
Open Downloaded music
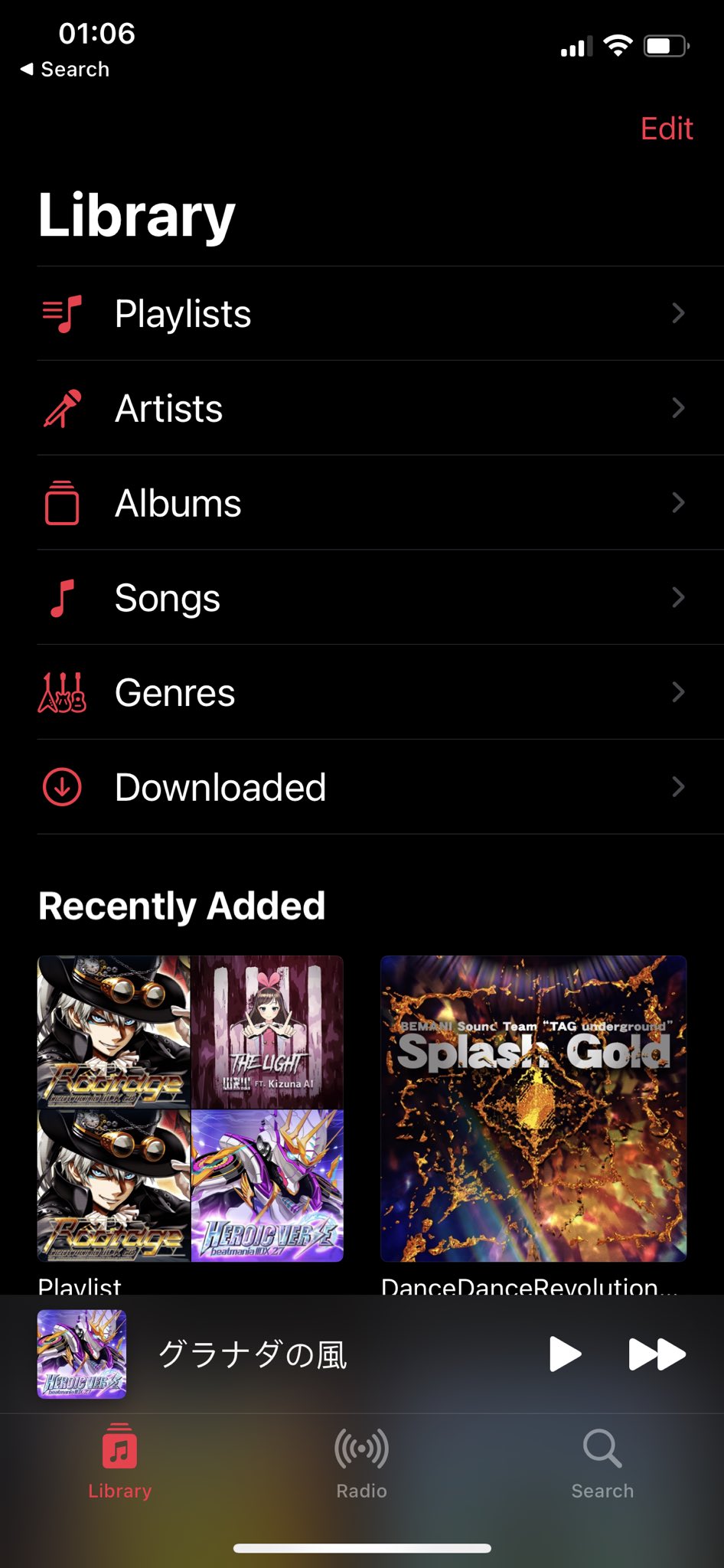(361, 787)
